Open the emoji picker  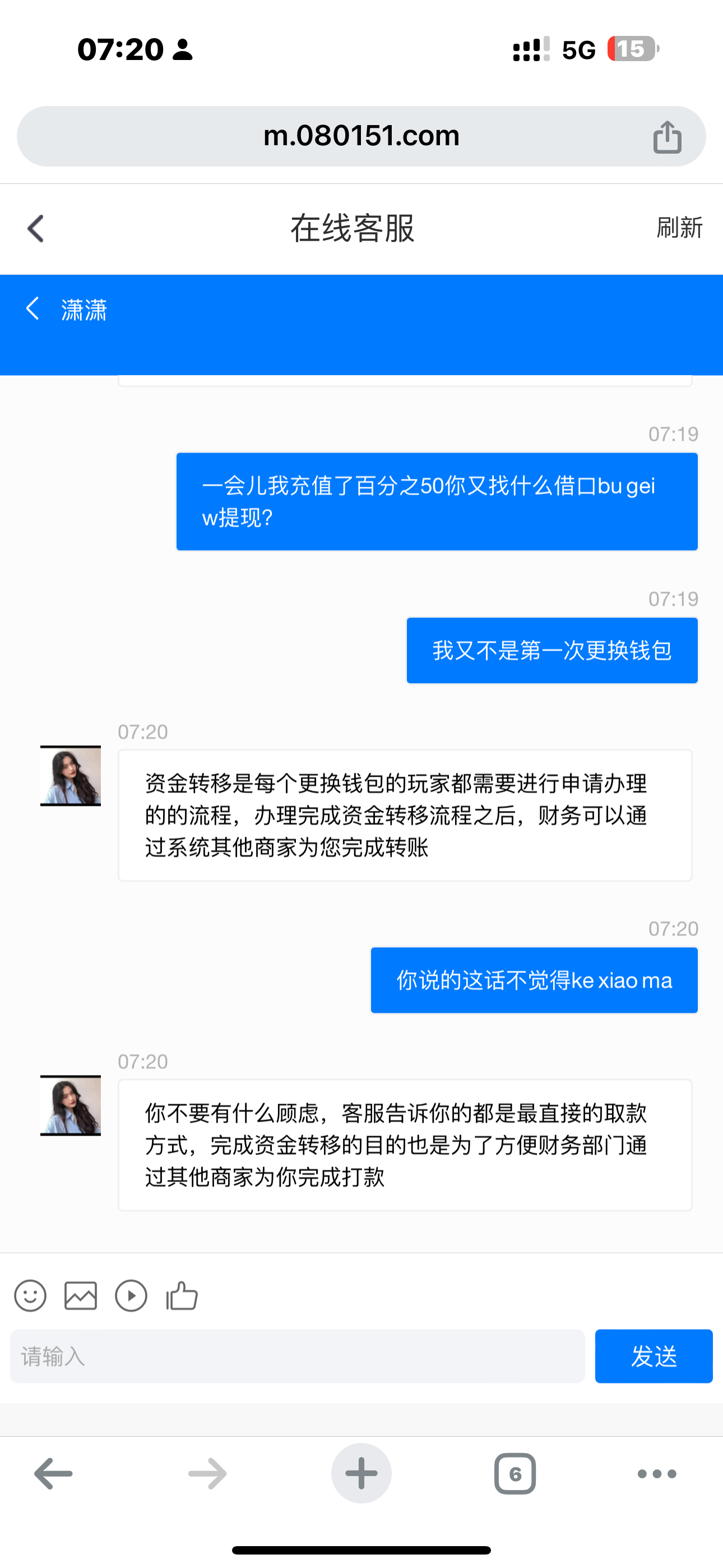(30, 1295)
